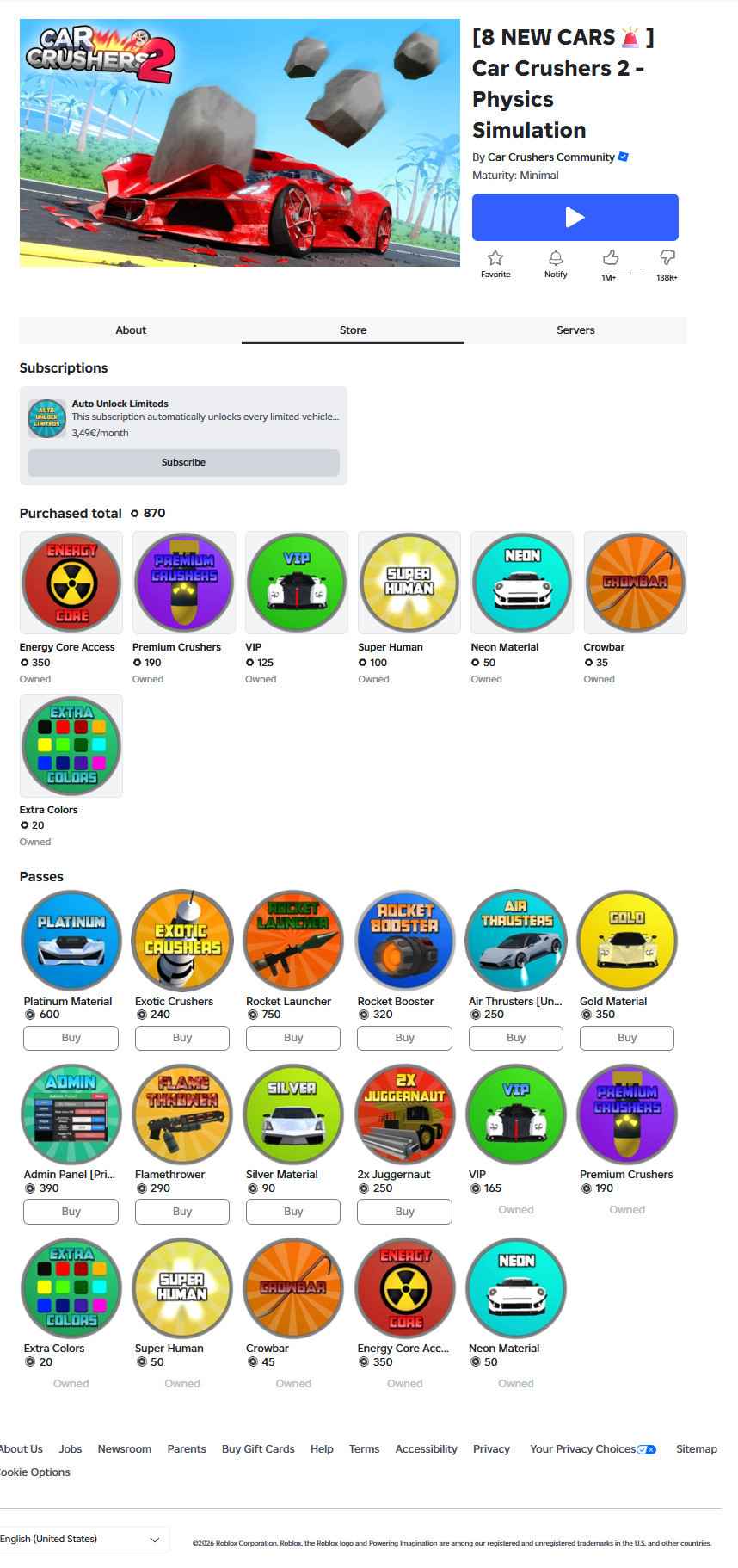The image size is (738, 1568).
Task: Buy the Rocket Booster pass
Action: [x=404, y=1038]
